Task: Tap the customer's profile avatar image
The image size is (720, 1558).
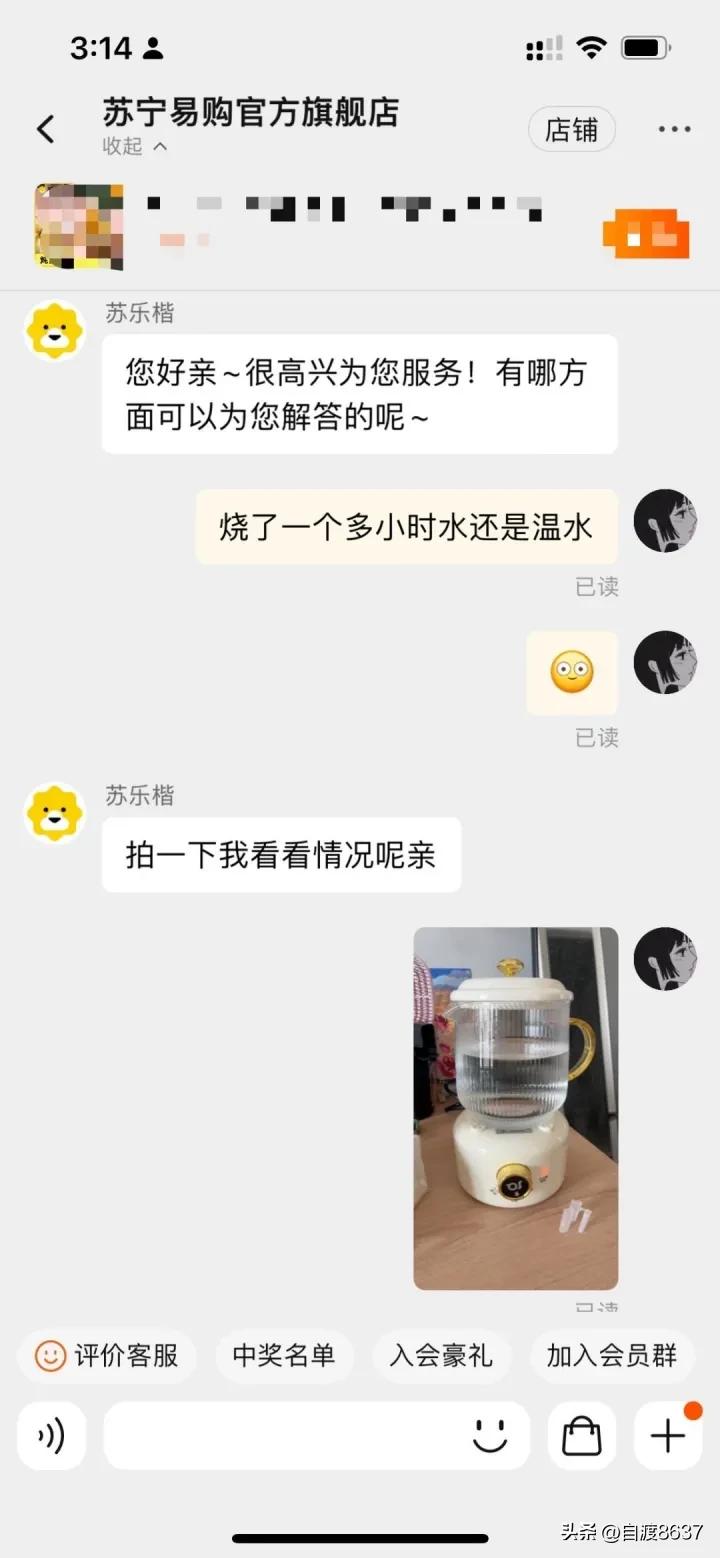Action: 666,521
